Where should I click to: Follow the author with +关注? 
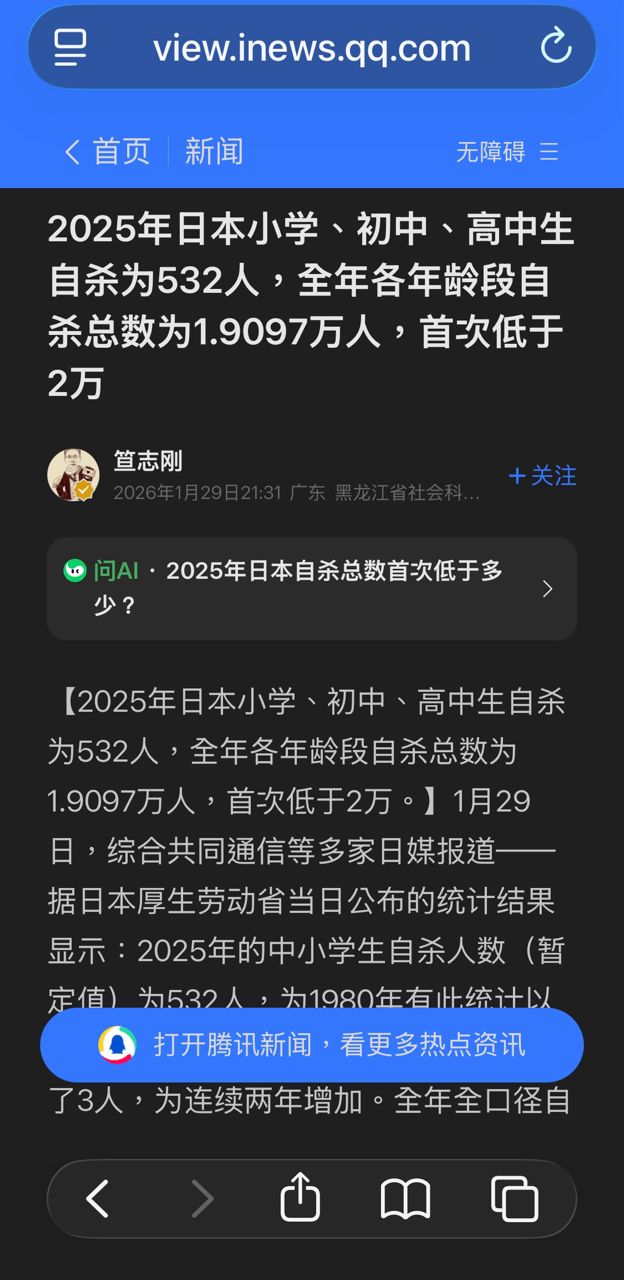pyautogui.click(x=543, y=476)
